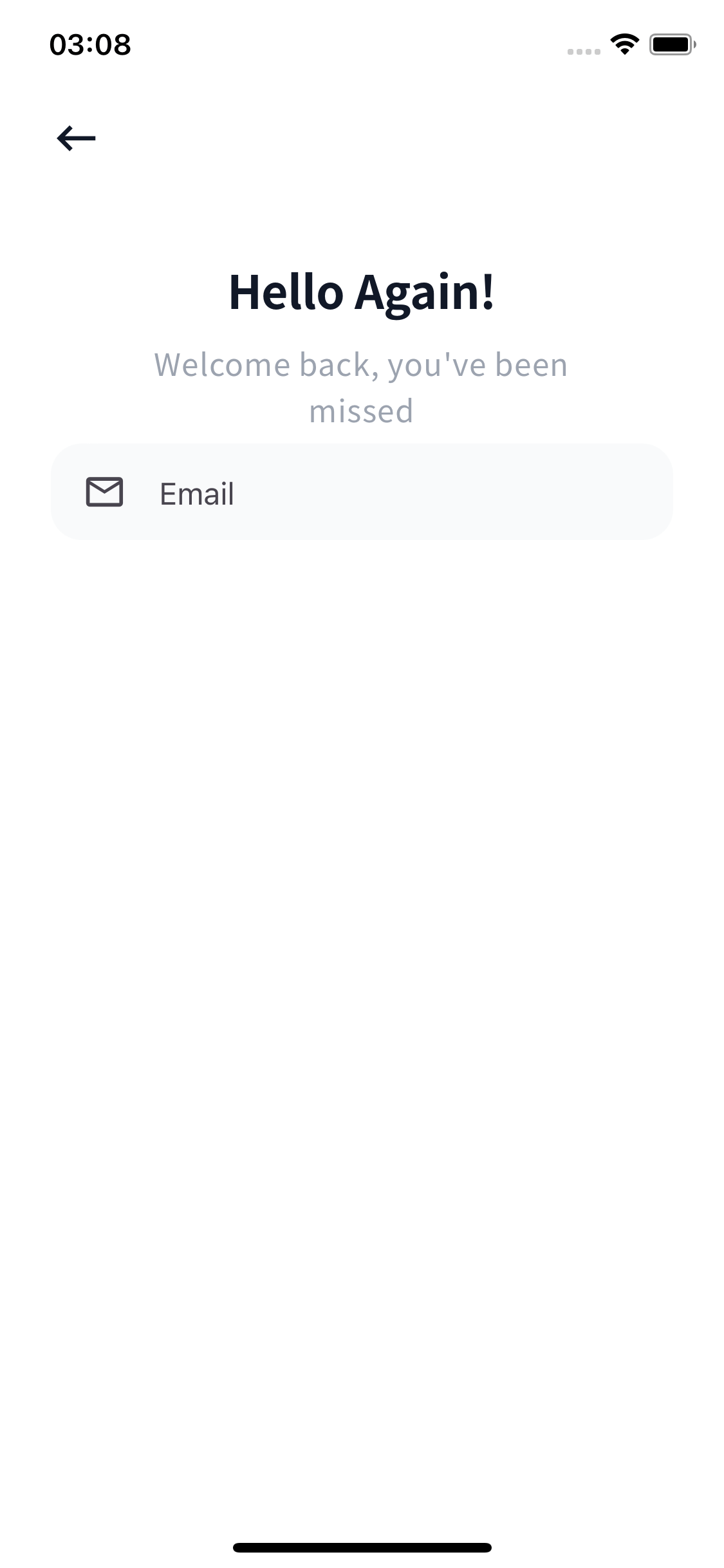
Task: Tap the Email placeholder text
Action: click(196, 493)
